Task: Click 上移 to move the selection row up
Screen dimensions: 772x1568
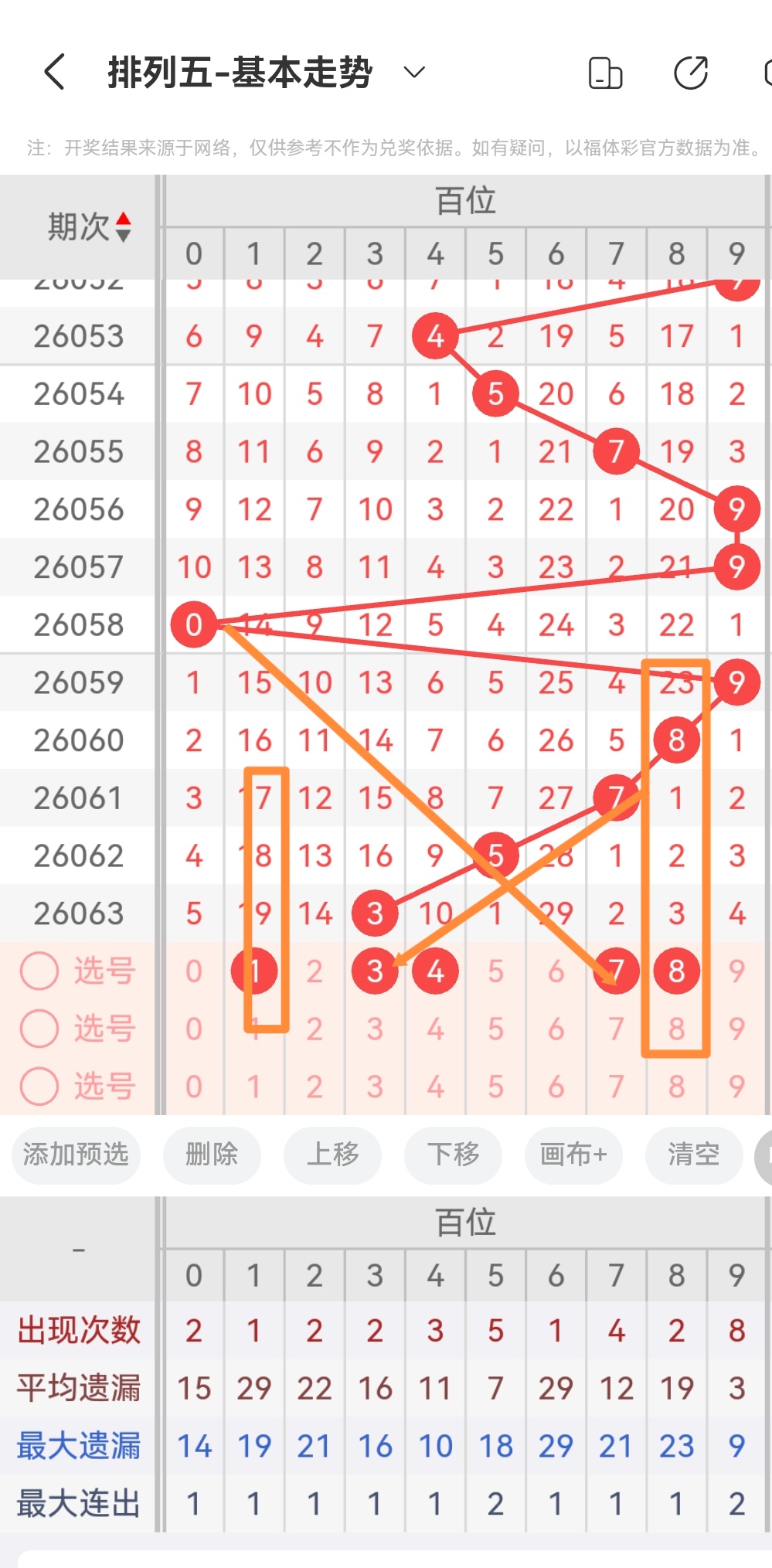Action: pyautogui.click(x=332, y=1155)
